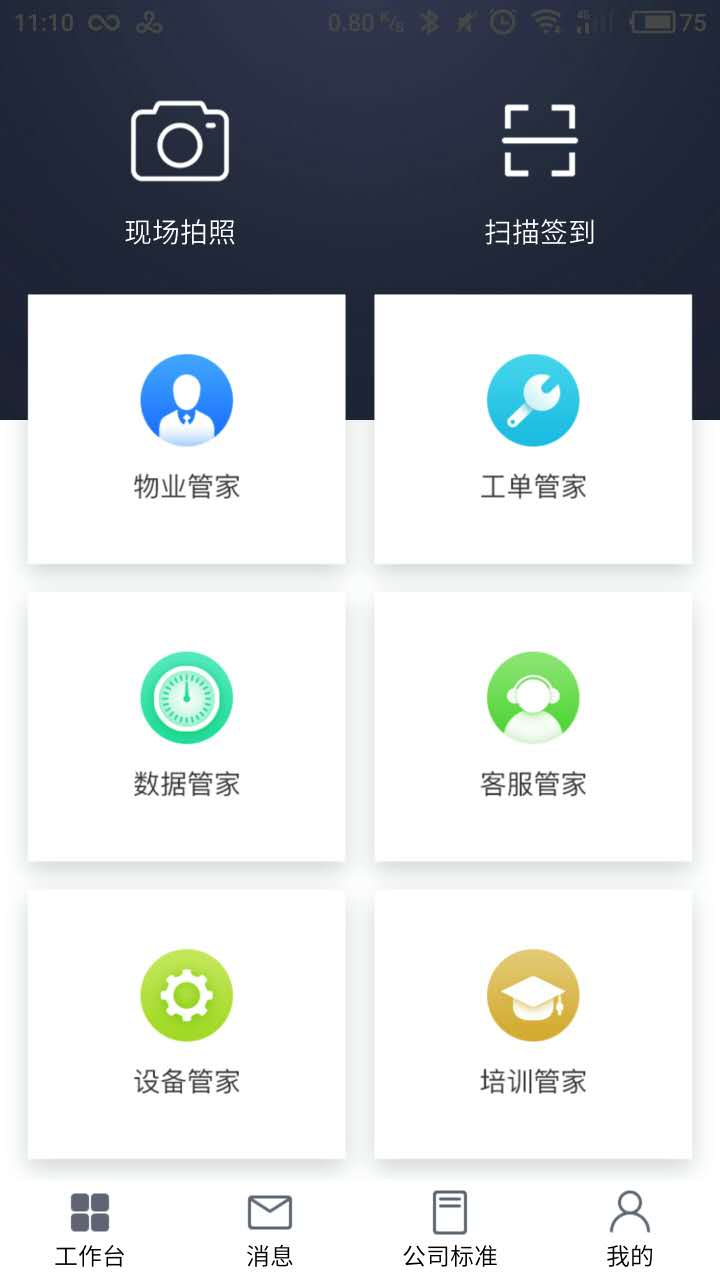Tap 扫描签到 to scan and check in
Screen dimensions: 720x1280
tap(540, 172)
